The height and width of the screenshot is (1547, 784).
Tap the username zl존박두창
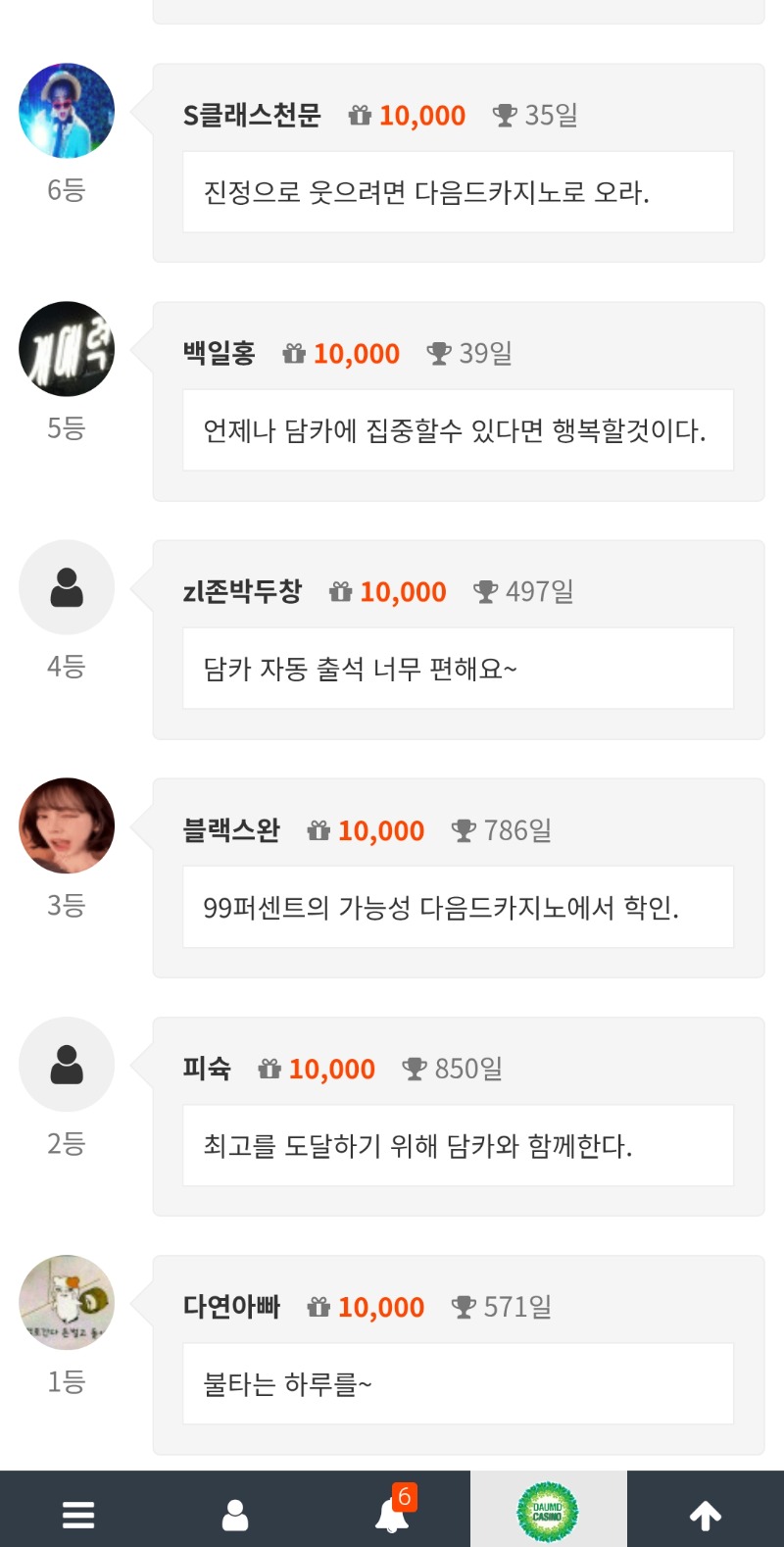pos(242,591)
